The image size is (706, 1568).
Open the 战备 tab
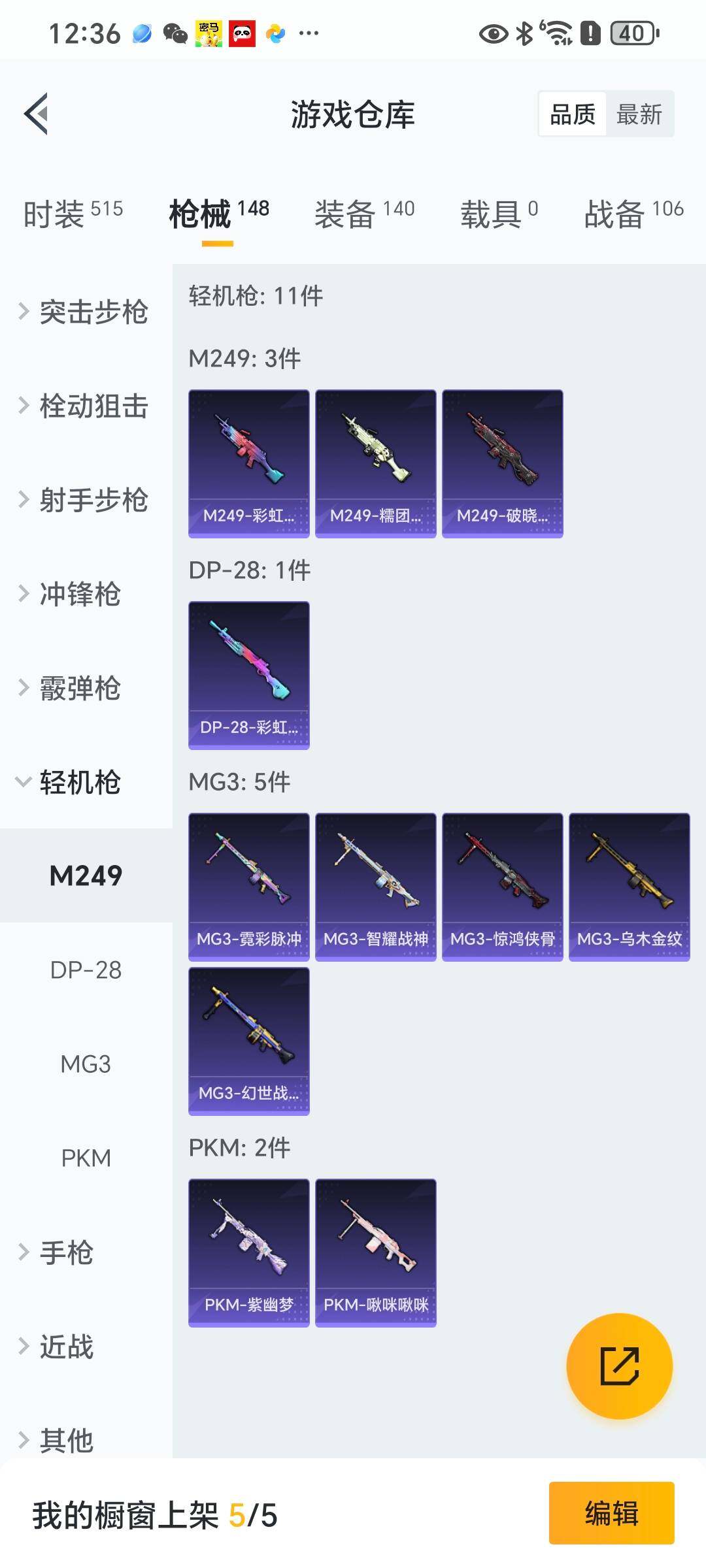coord(633,214)
